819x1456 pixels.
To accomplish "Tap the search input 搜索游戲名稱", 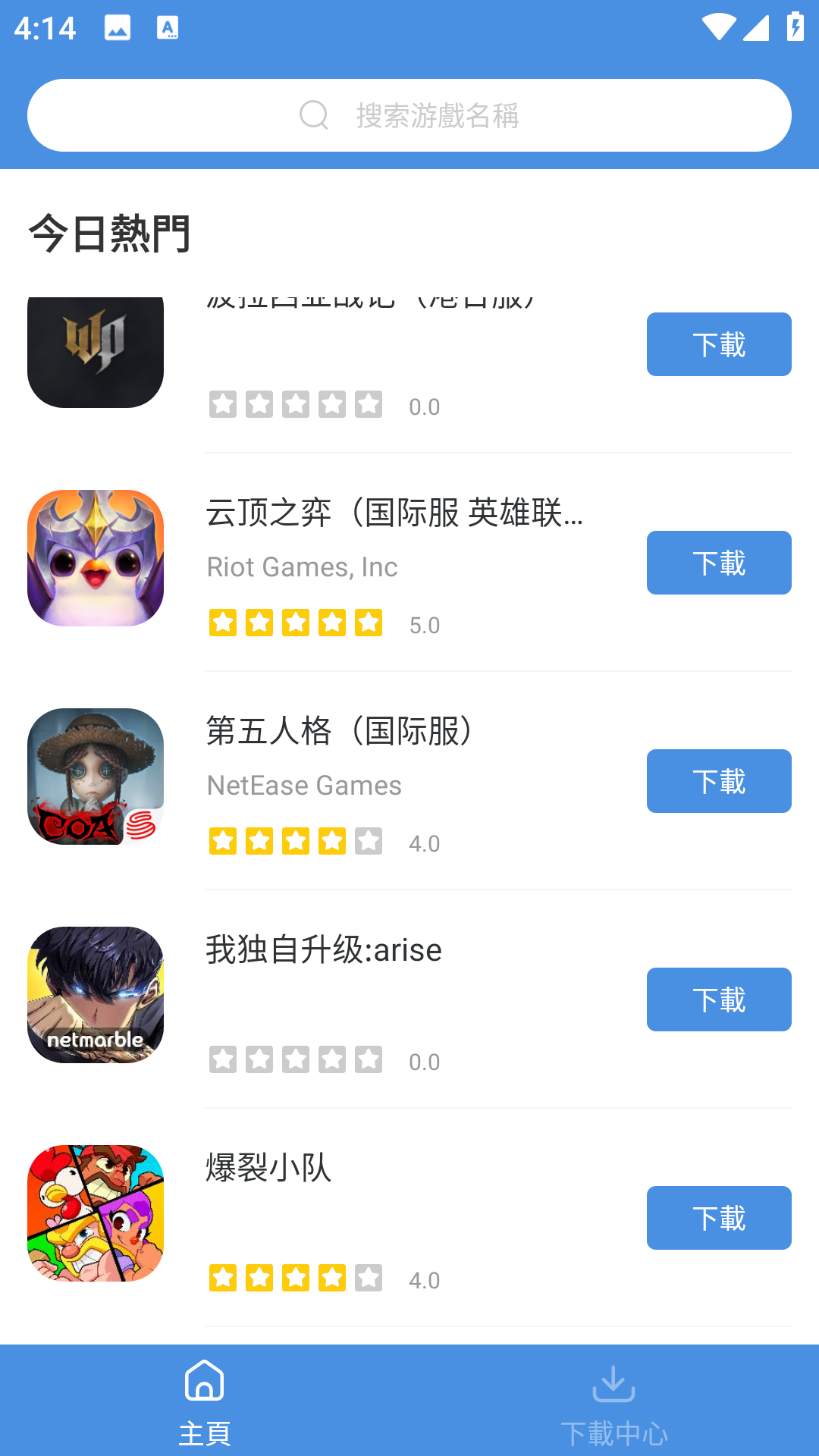I will pyautogui.click(x=436, y=115).
